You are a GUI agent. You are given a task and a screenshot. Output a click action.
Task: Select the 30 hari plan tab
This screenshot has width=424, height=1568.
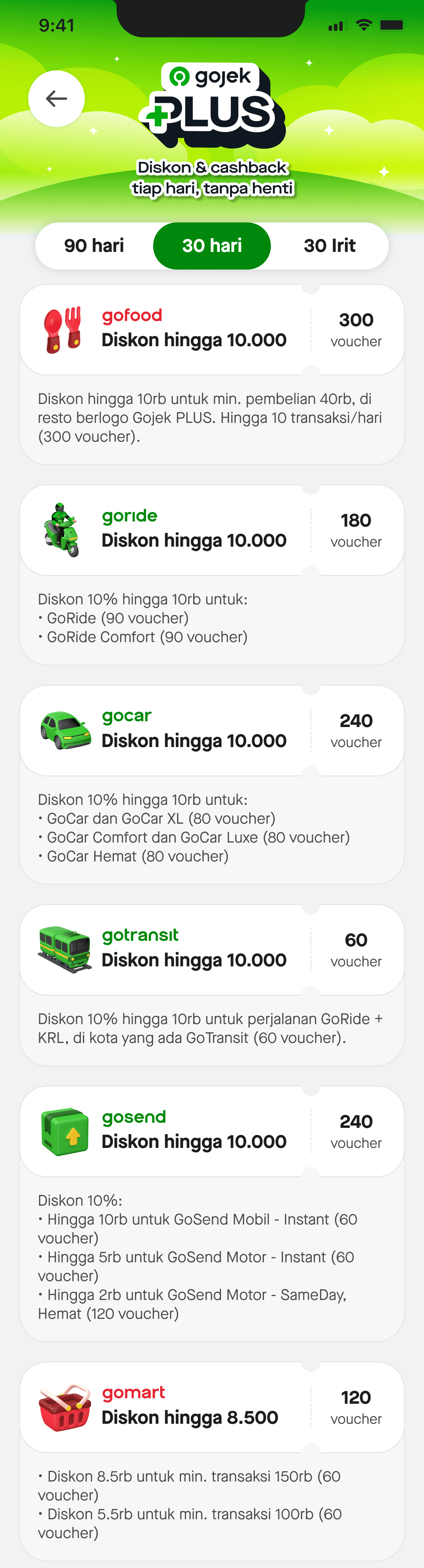pyautogui.click(x=212, y=246)
